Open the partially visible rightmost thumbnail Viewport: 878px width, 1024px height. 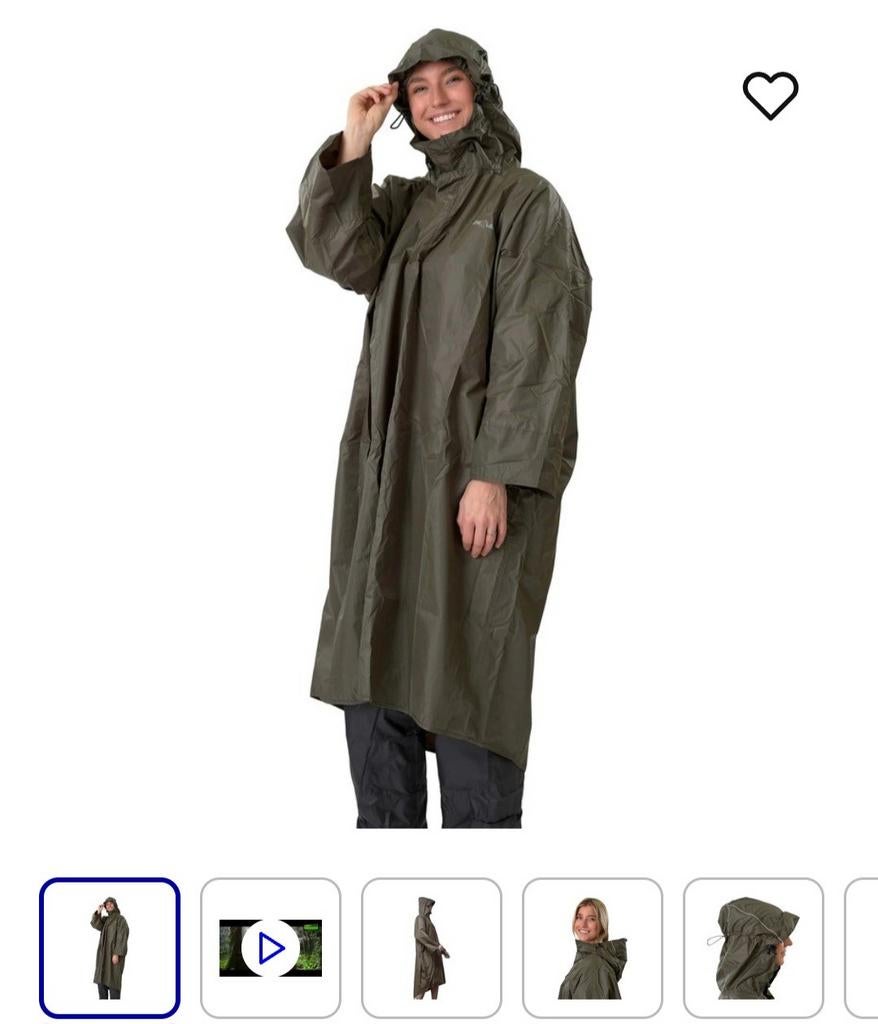click(x=865, y=947)
